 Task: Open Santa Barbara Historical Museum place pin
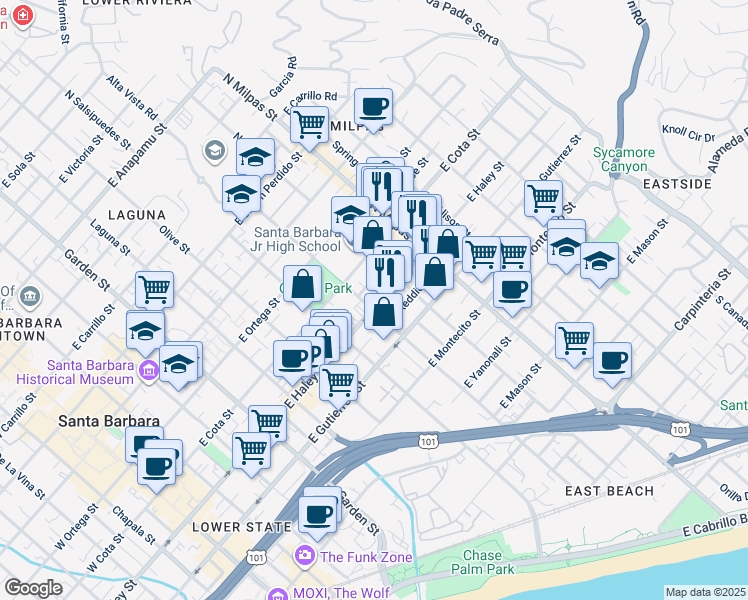[x=149, y=371]
